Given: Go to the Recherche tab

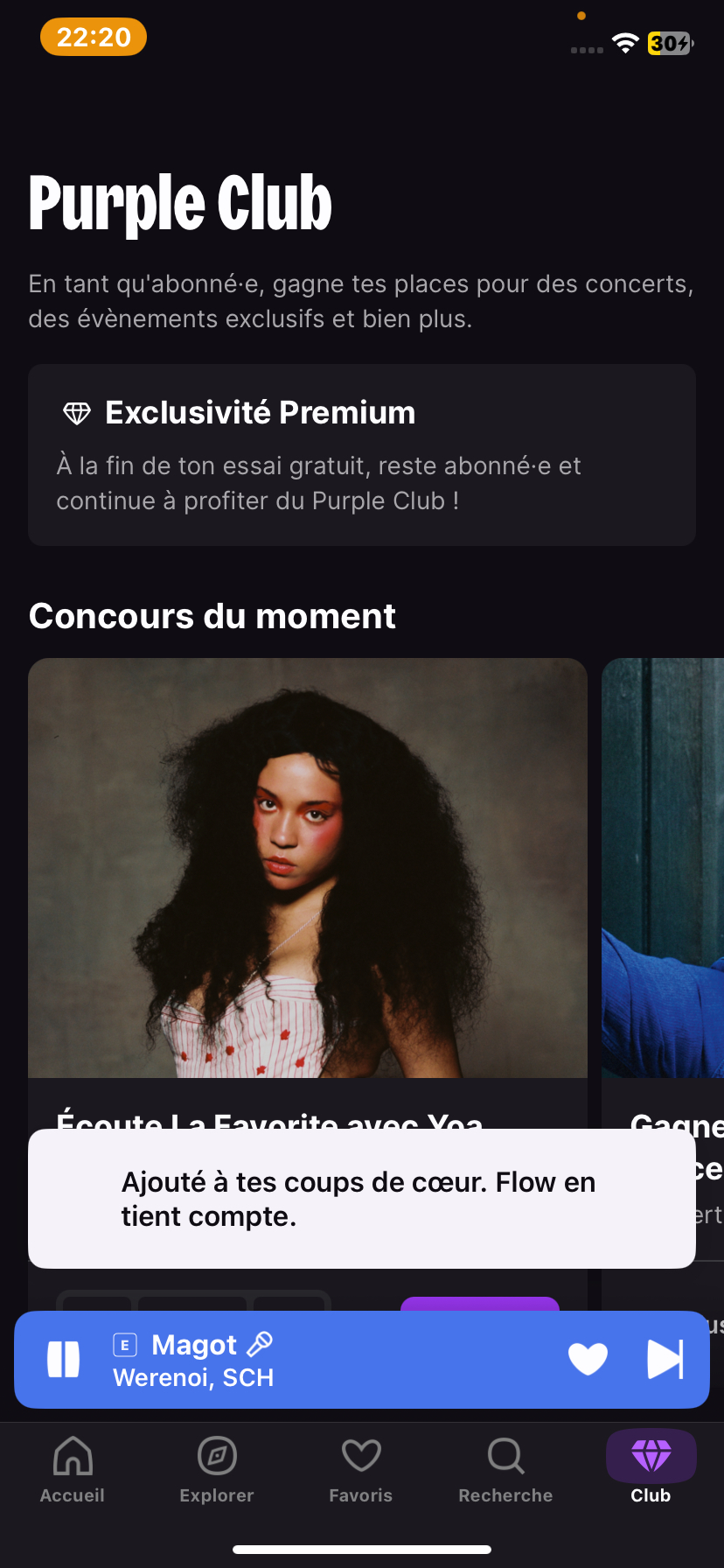Looking at the screenshot, I should tap(505, 1470).
